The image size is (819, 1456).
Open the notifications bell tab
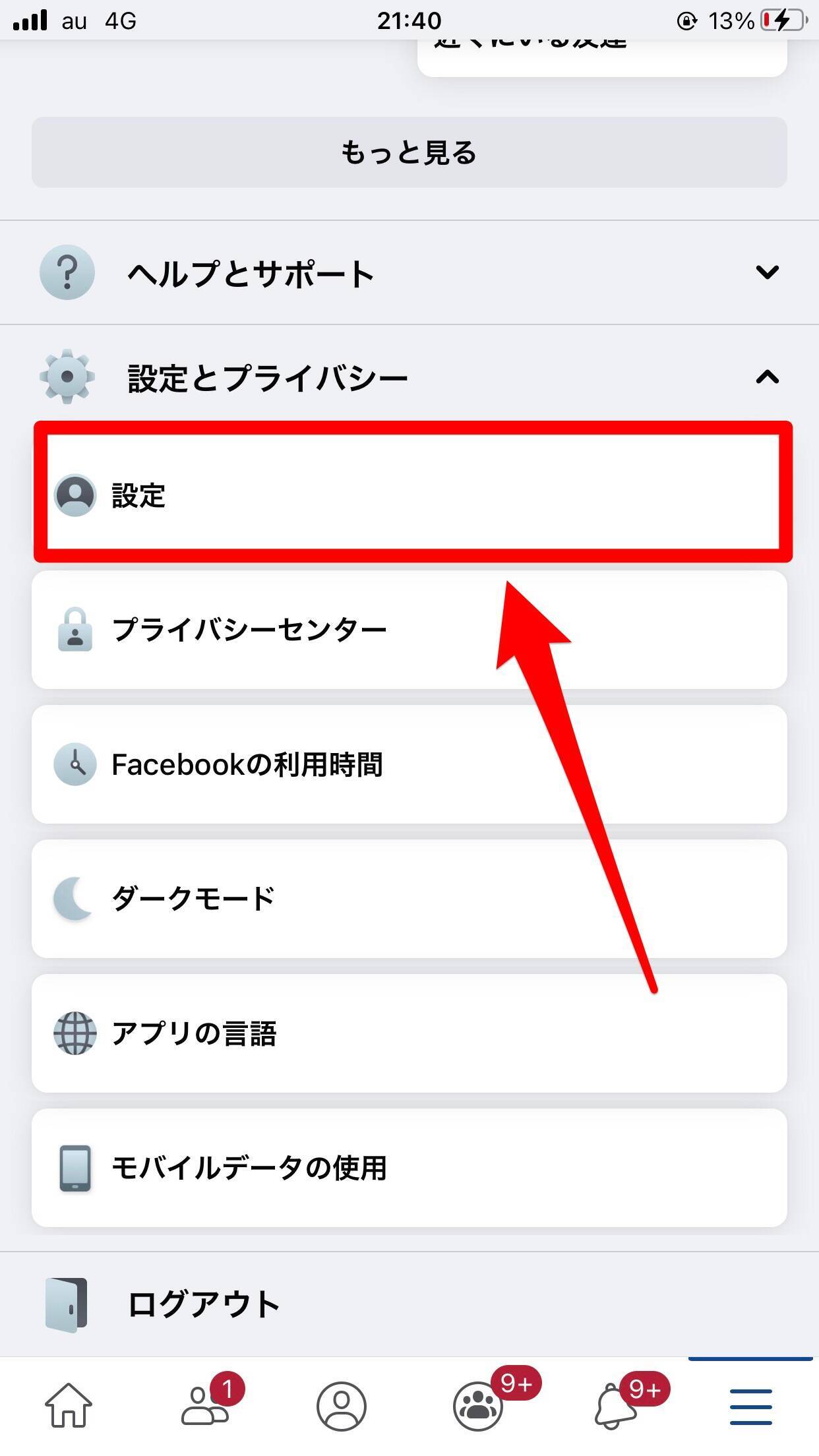(615, 1405)
